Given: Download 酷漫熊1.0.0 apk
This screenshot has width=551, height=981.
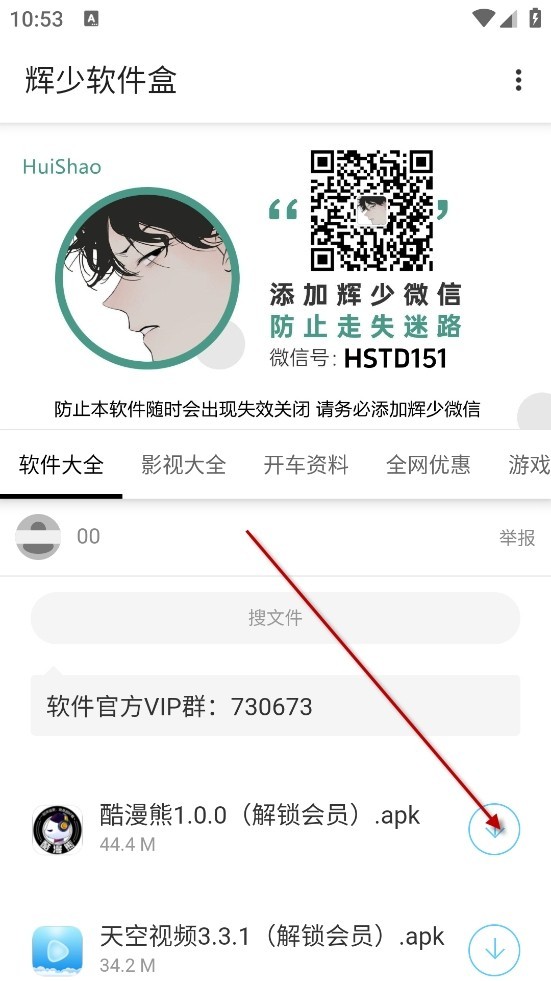Looking at the screenshot, I should [x=494, y=829].
